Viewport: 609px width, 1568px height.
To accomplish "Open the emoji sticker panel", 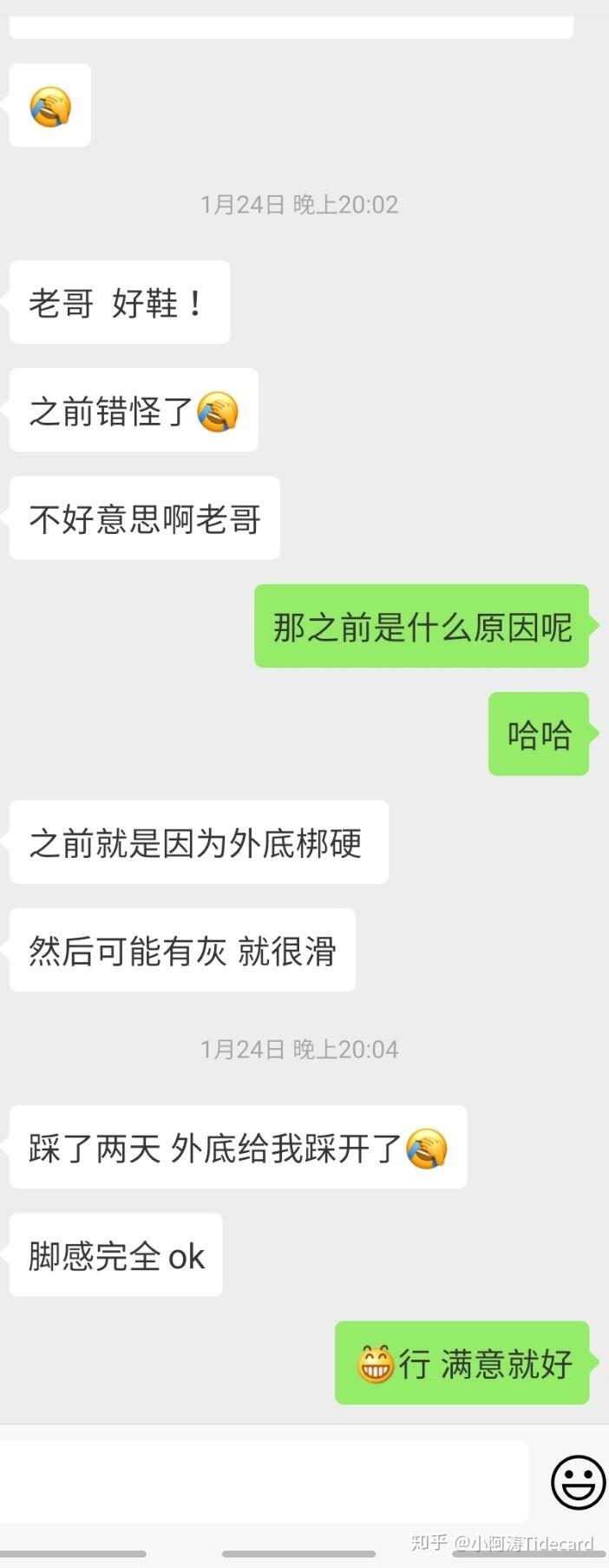I will point(578,1481).
